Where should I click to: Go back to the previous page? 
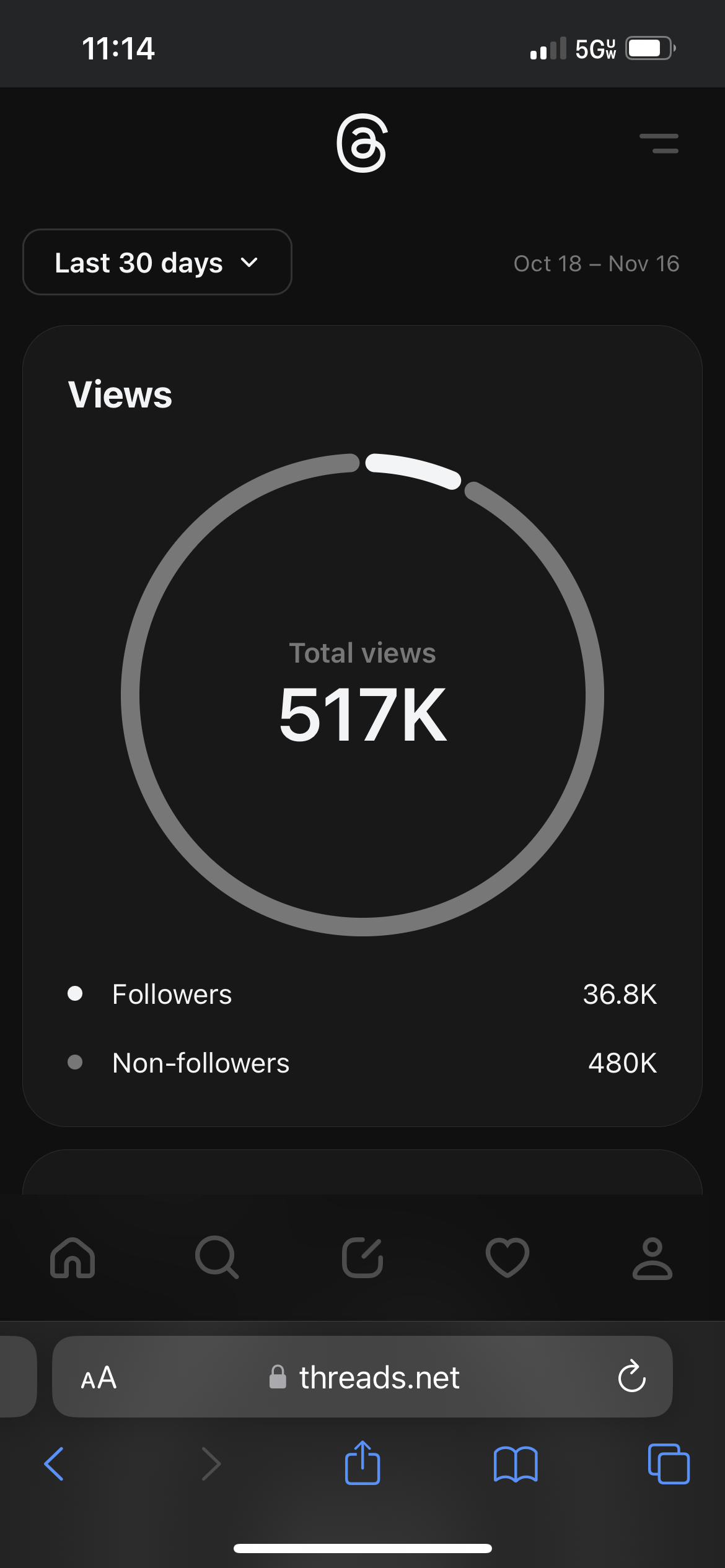(55, 1464)
